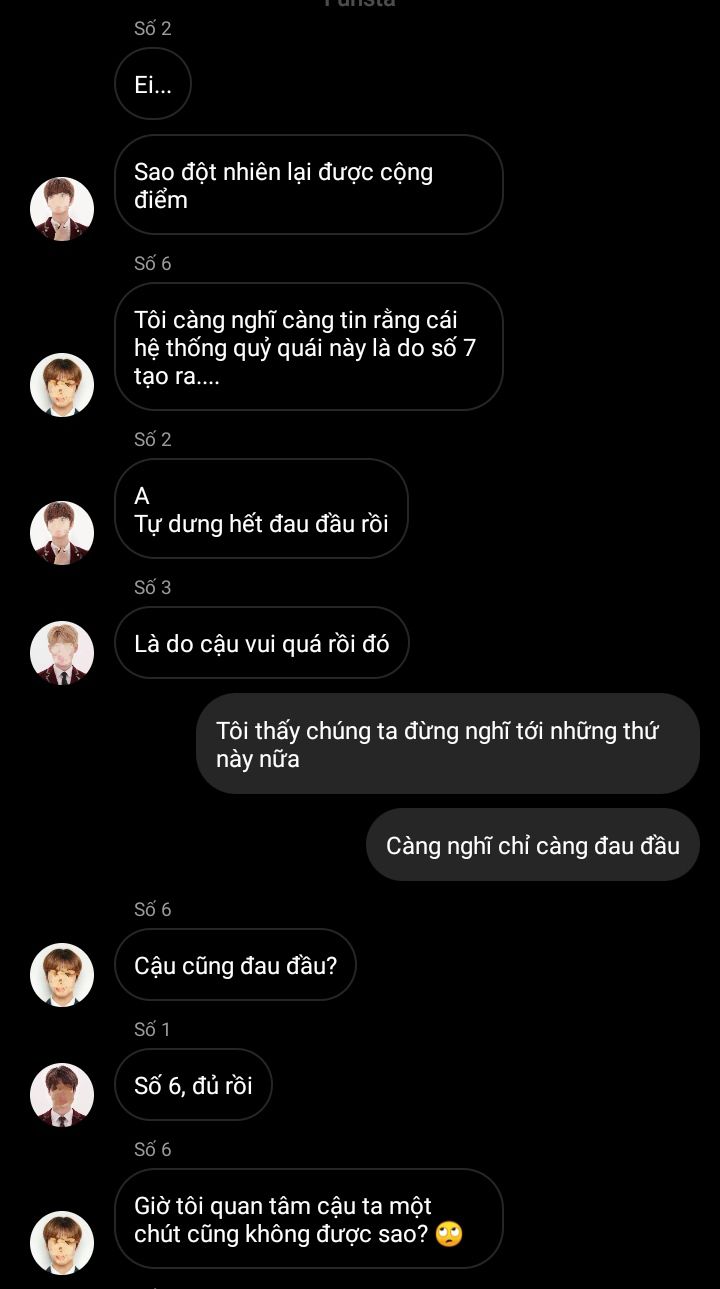
Task: Tap Số 6's avatar beside "Tôi càng nghĩ" message
Action: 62,385
